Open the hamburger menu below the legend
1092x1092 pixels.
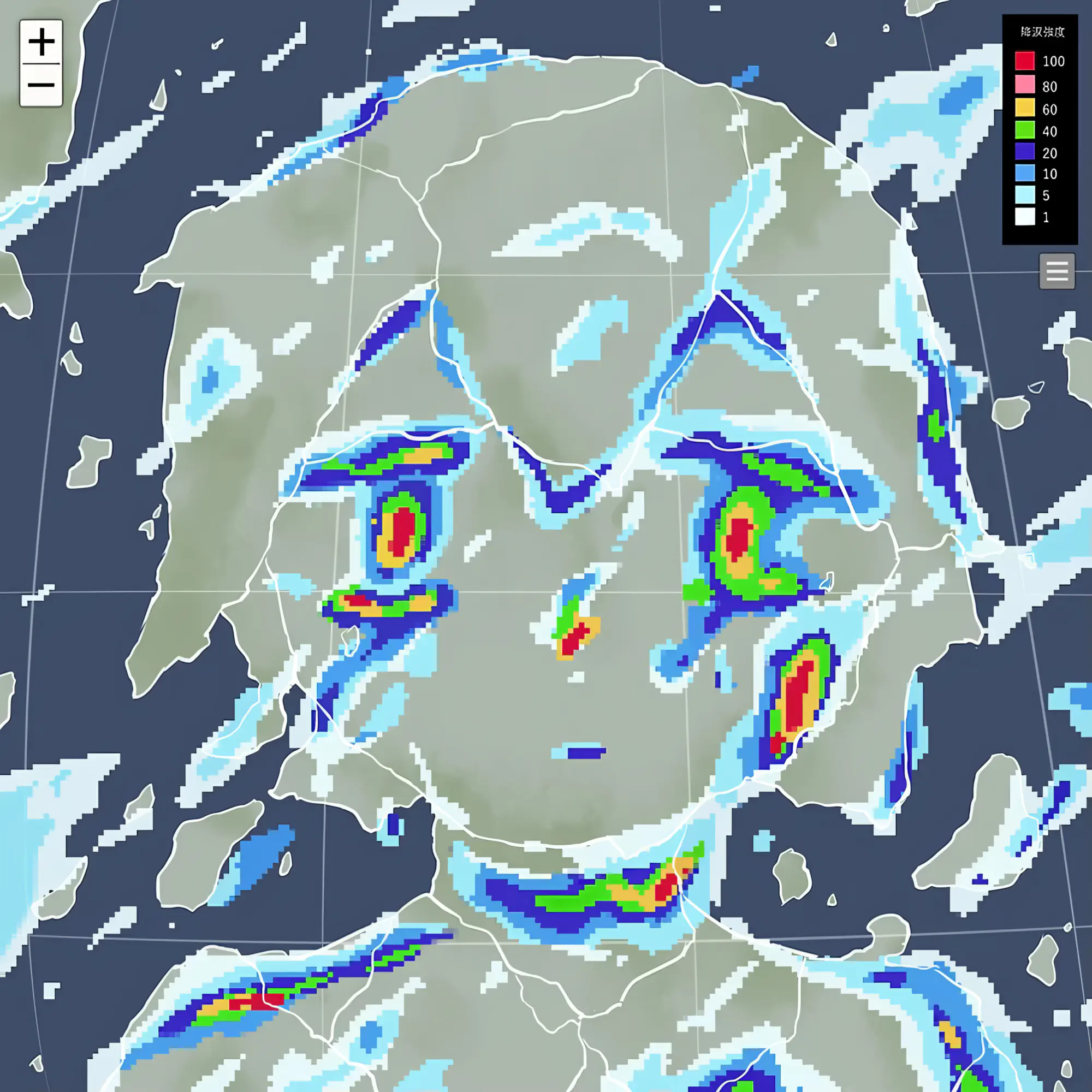point(1057,271)
